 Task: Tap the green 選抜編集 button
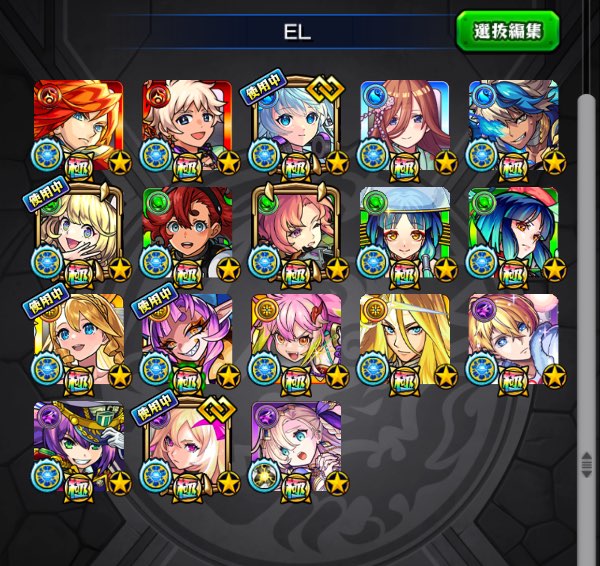[x=508, y=31]
